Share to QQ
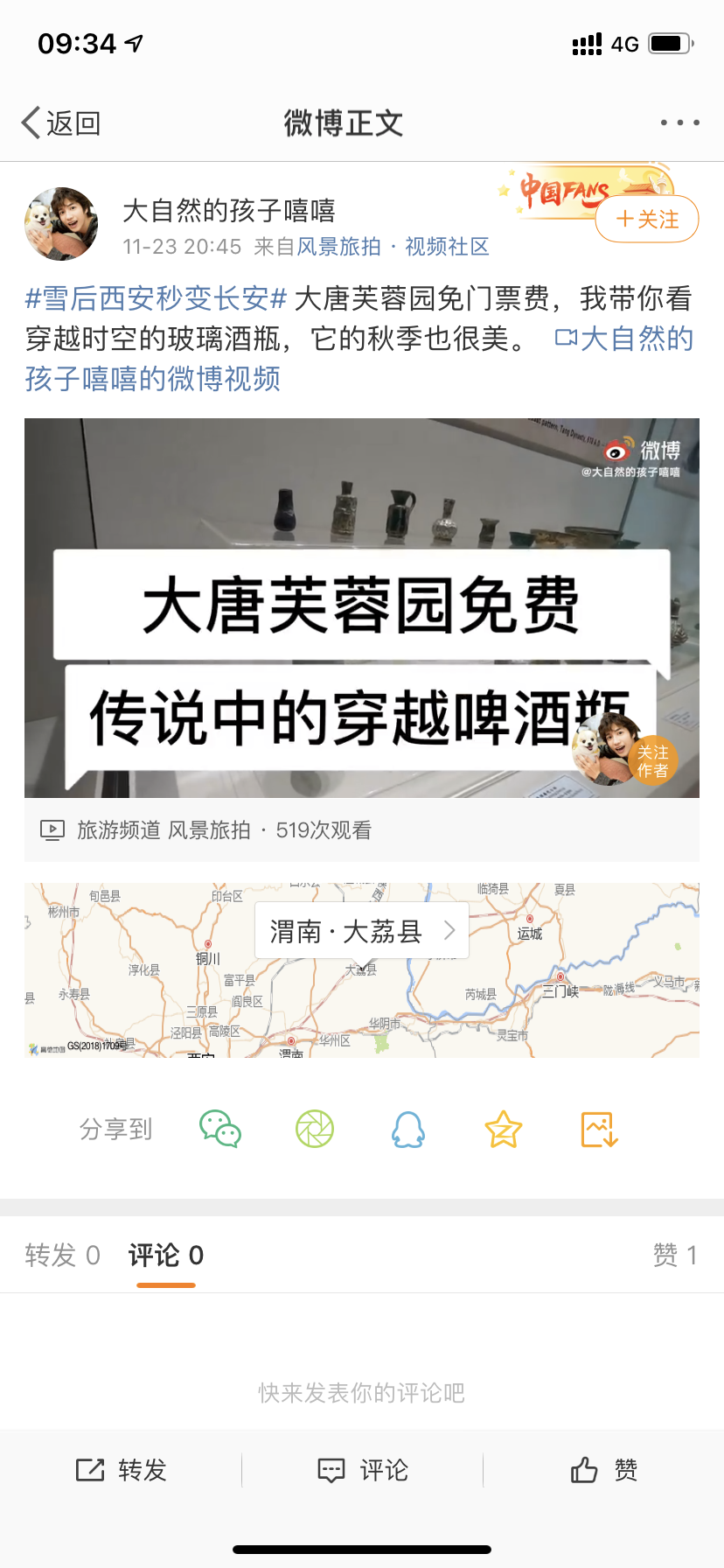 pyautogui.click(x=408, y=1129)
